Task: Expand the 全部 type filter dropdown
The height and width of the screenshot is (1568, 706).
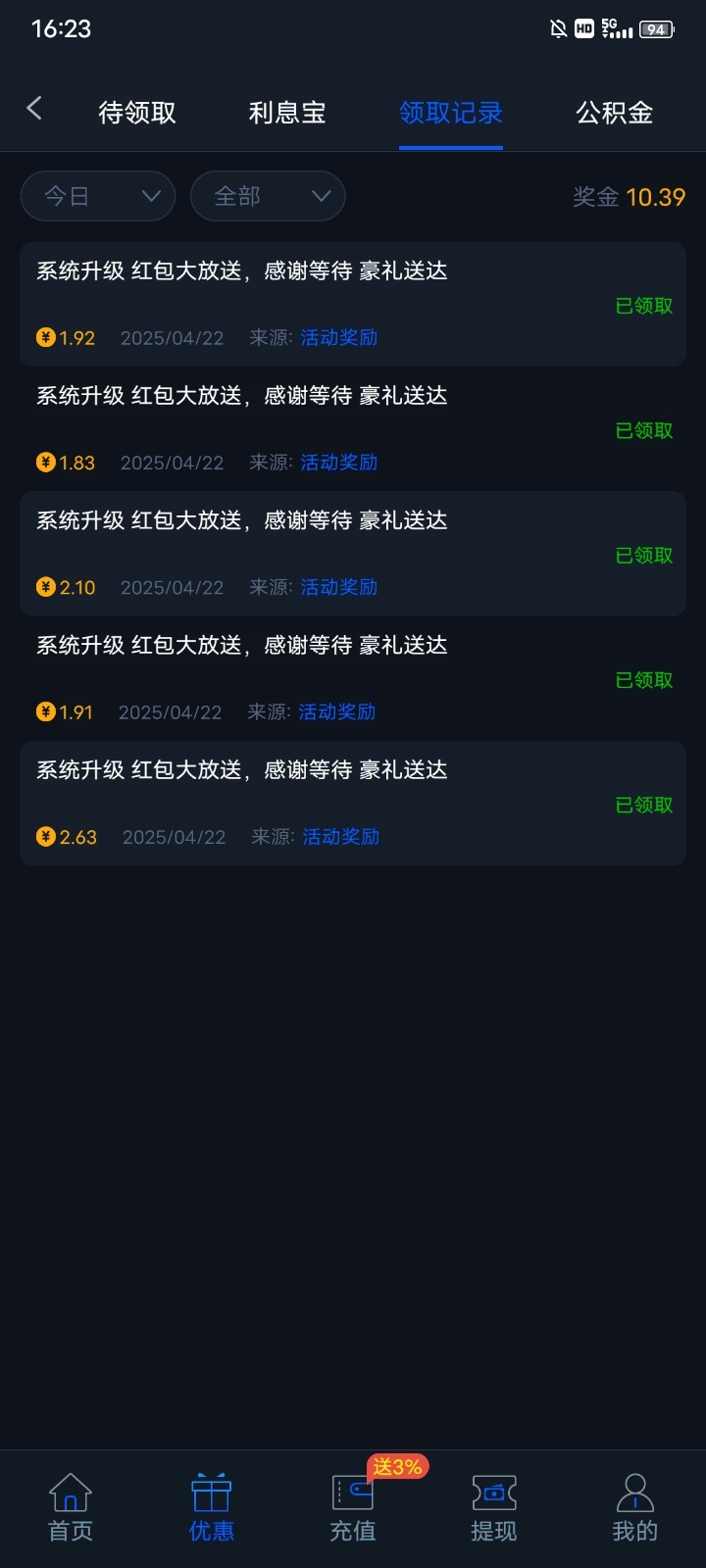Action: [268, 196]
